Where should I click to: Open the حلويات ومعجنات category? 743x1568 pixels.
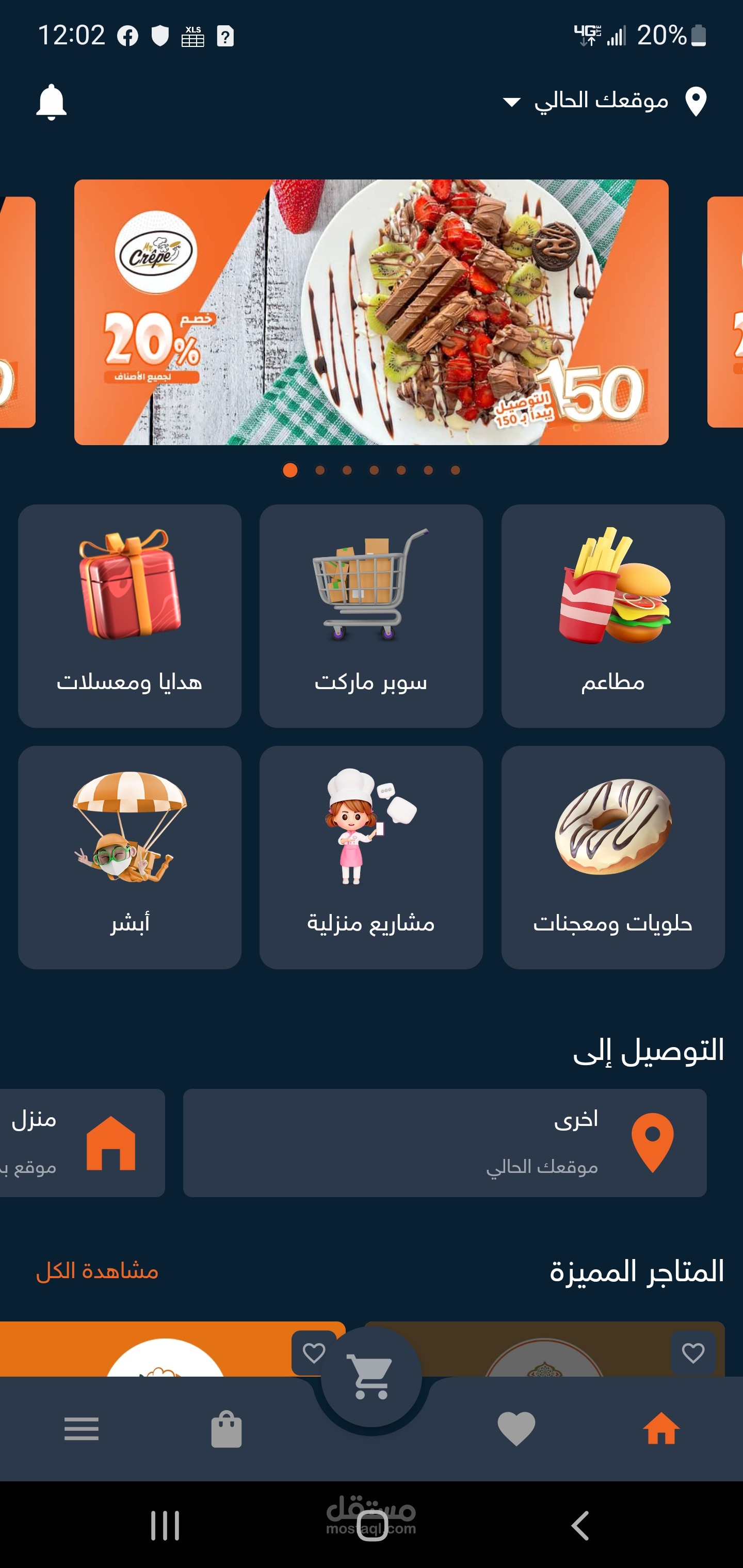pyautogui.click(x=612, y=856)
